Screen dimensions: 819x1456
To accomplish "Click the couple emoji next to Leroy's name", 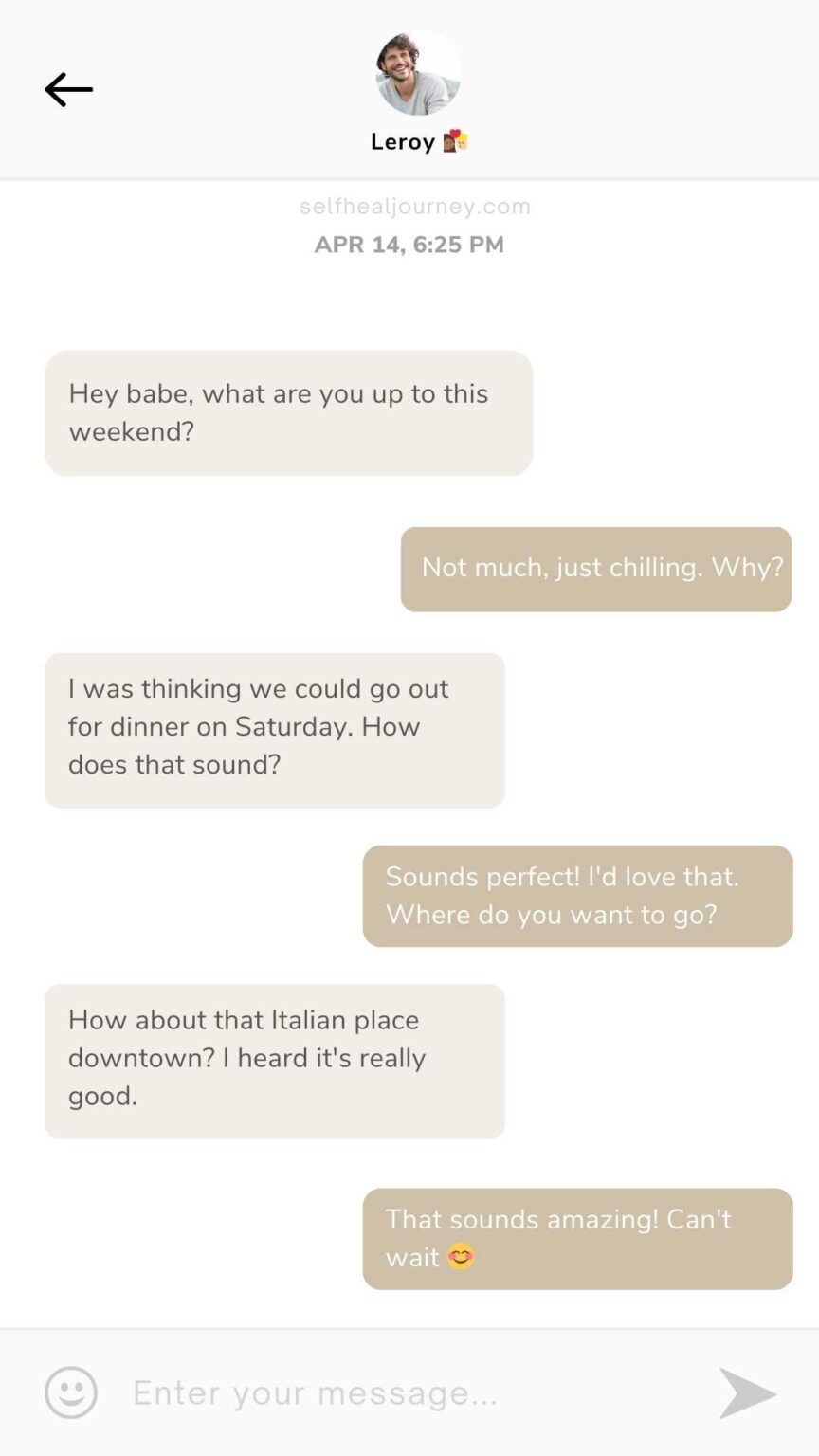I will click(x=453, y=140).
